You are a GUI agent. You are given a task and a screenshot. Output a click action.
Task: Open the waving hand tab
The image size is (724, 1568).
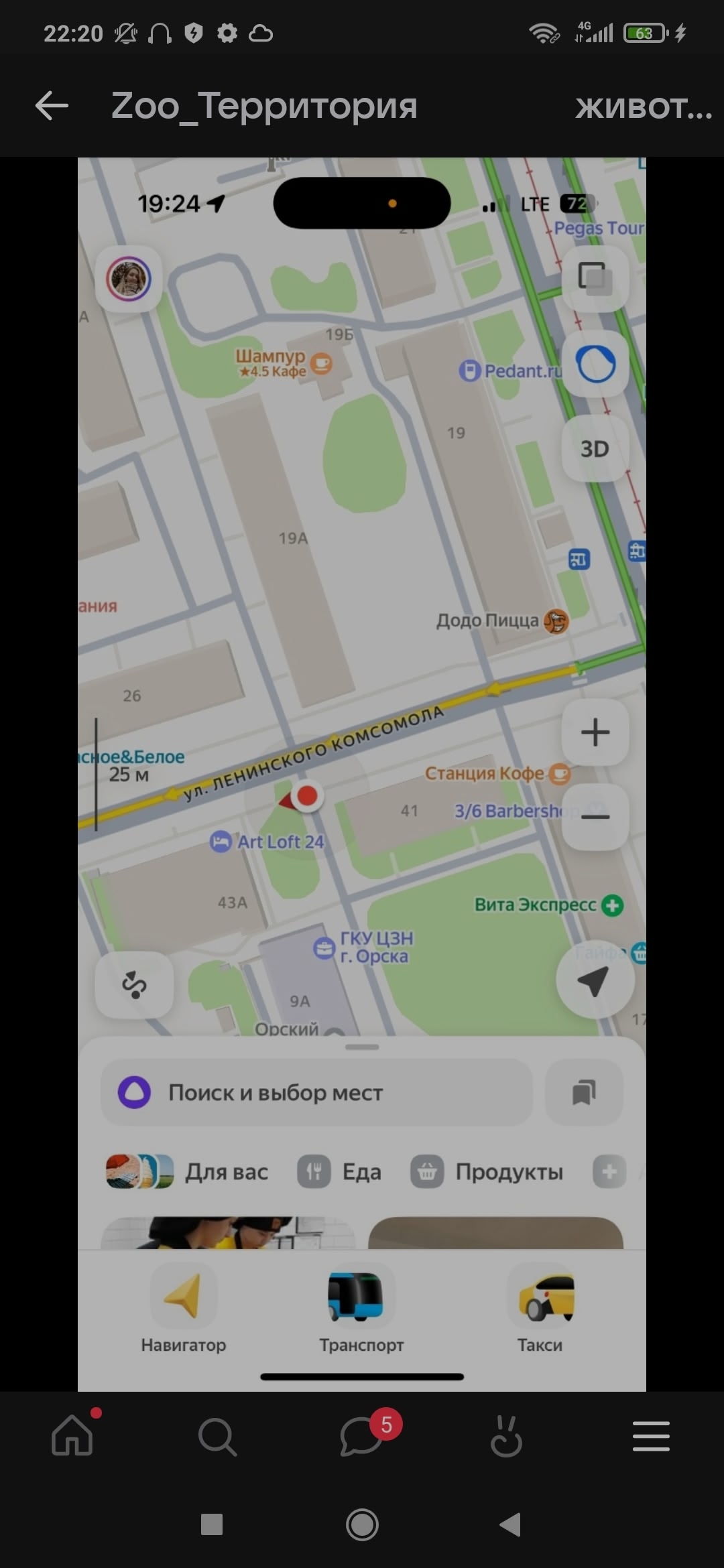pyautogui.click(x=506, y=1436)
